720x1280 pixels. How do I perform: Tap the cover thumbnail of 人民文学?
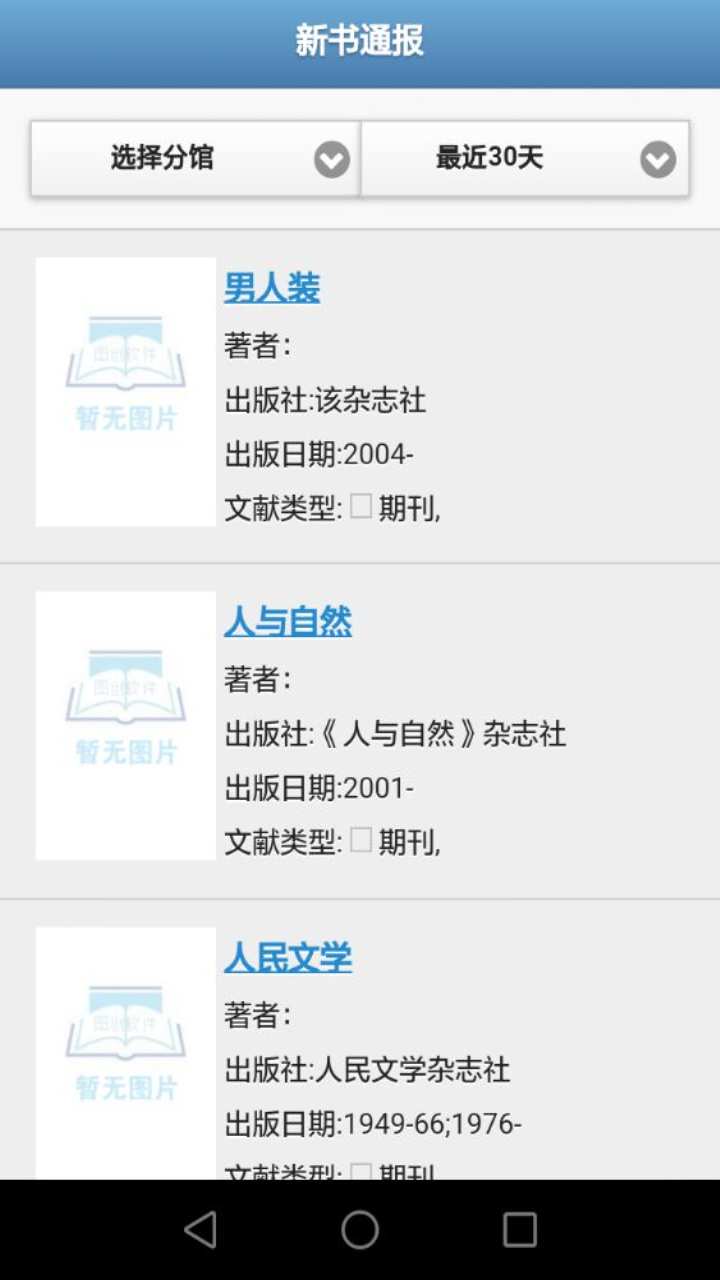[x=126, y=1052]
